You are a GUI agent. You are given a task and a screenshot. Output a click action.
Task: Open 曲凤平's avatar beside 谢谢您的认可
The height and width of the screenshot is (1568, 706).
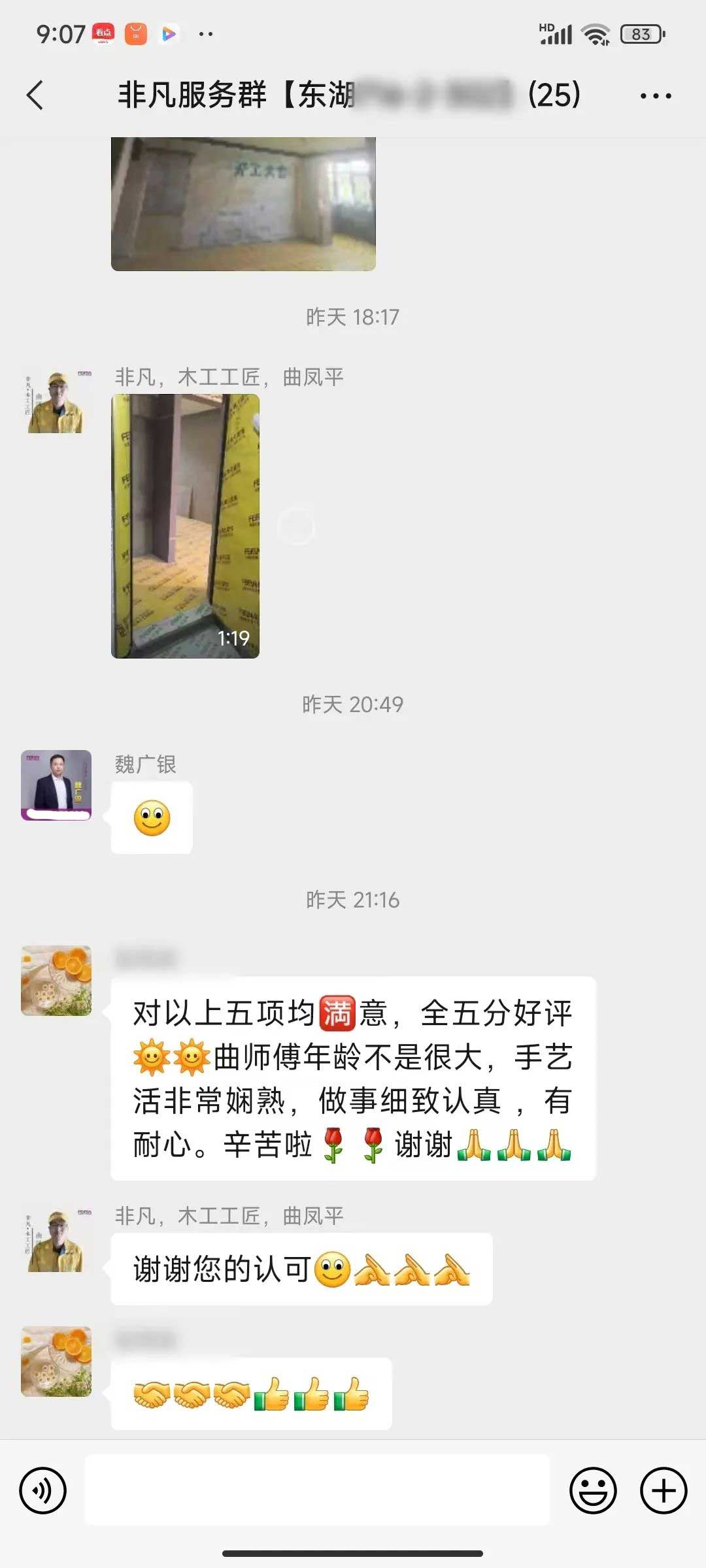56,1241
